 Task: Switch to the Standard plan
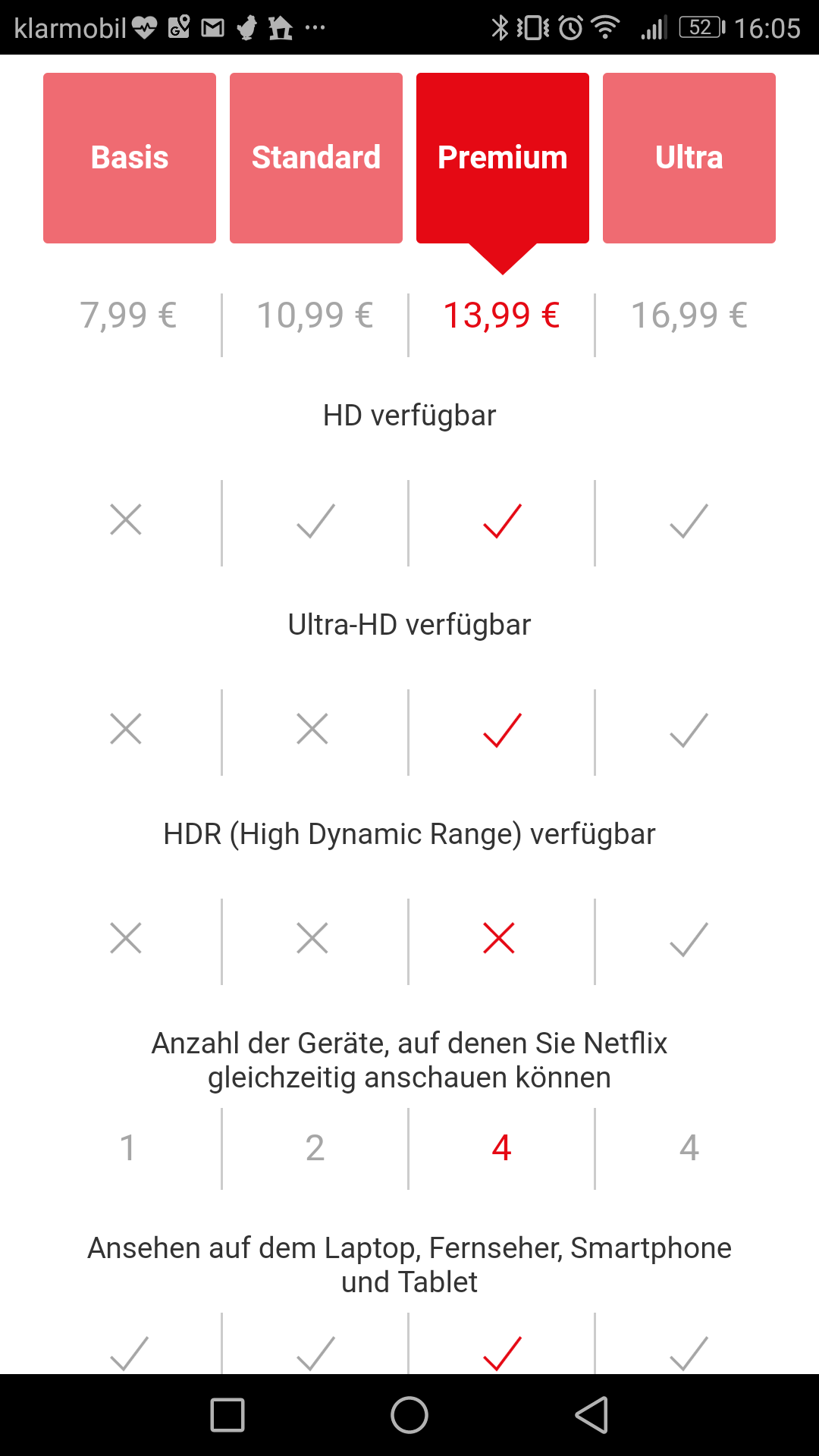coord(316,158)
